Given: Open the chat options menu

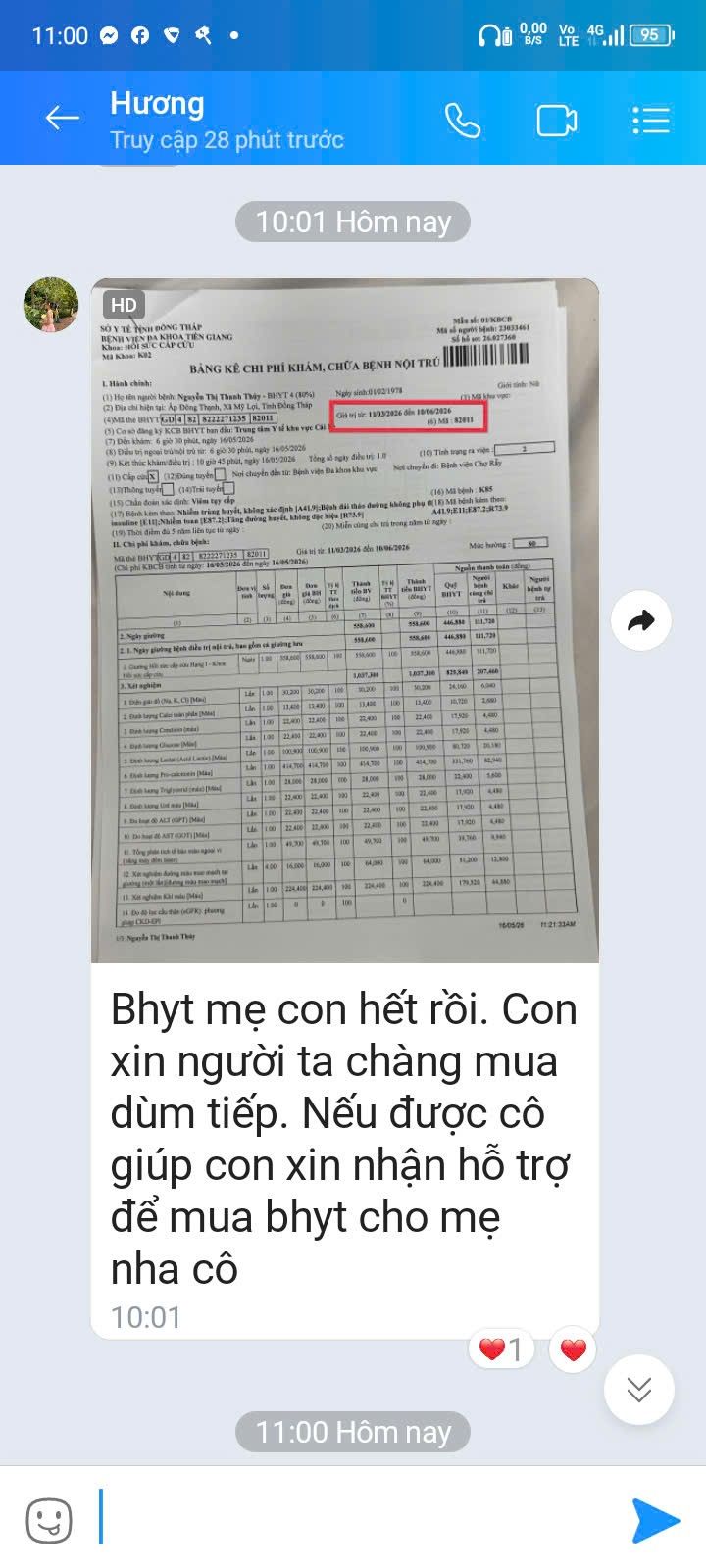Looking at the screenshot, I should [651, 120].
